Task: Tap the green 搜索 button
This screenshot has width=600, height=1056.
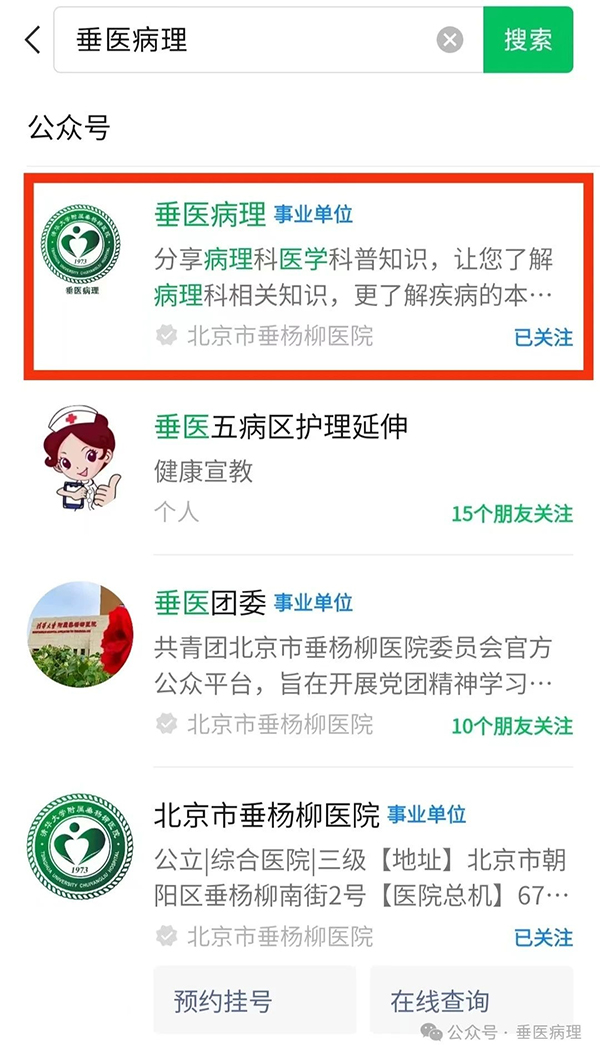Action: click(x=528, y=40)
